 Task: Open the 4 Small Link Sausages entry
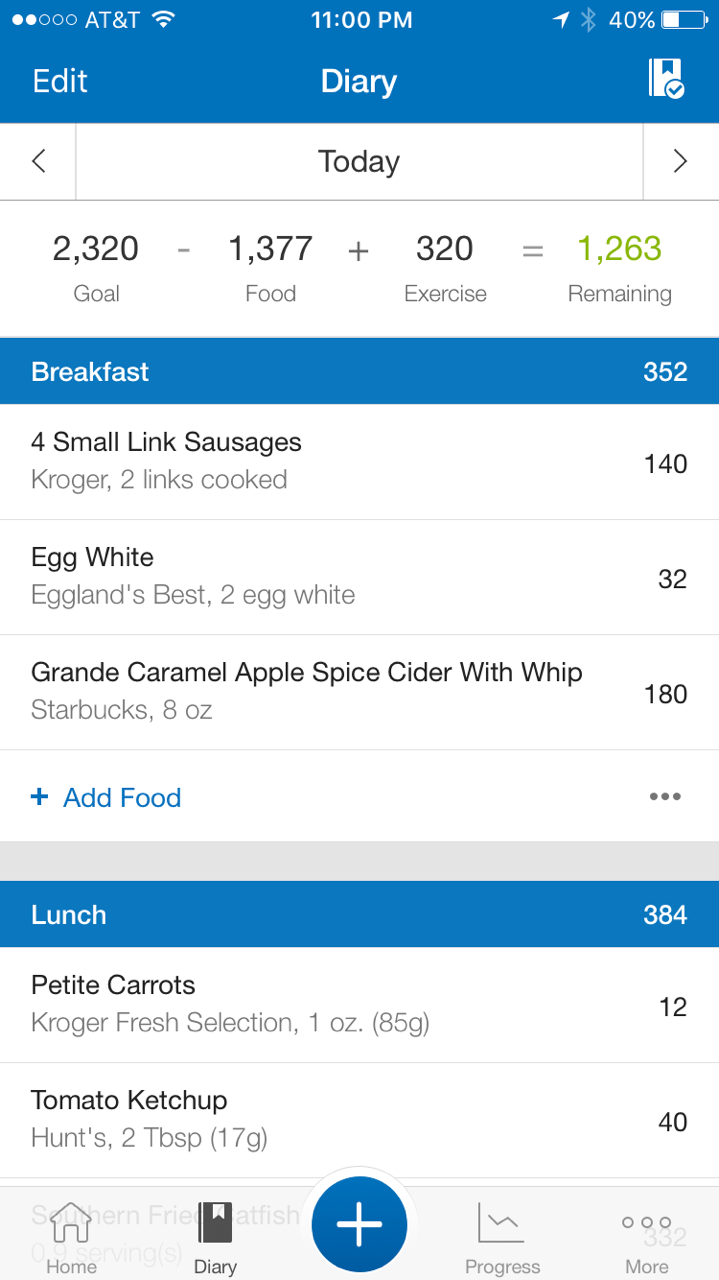359,461
